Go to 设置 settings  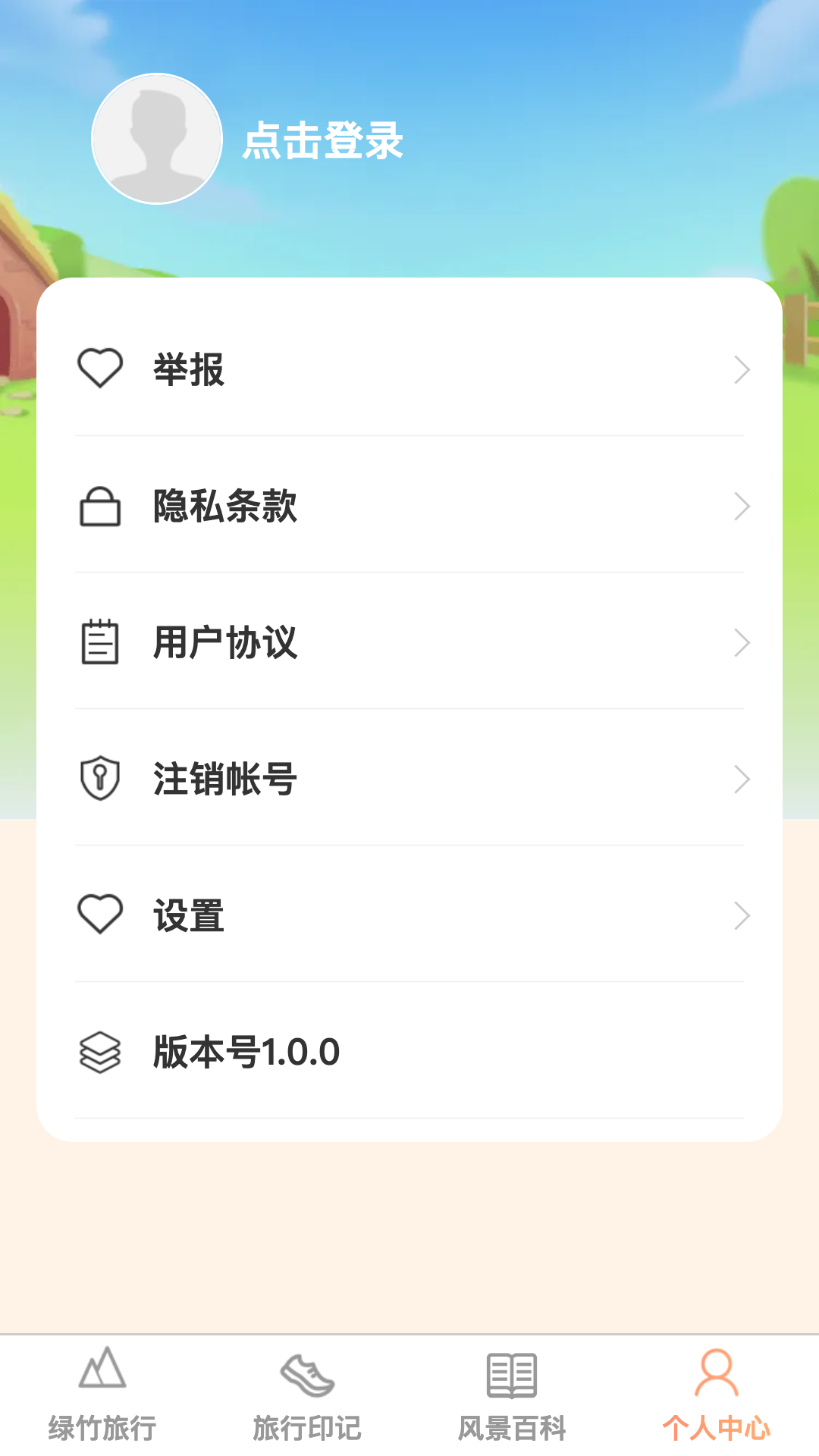coord(409,915)
